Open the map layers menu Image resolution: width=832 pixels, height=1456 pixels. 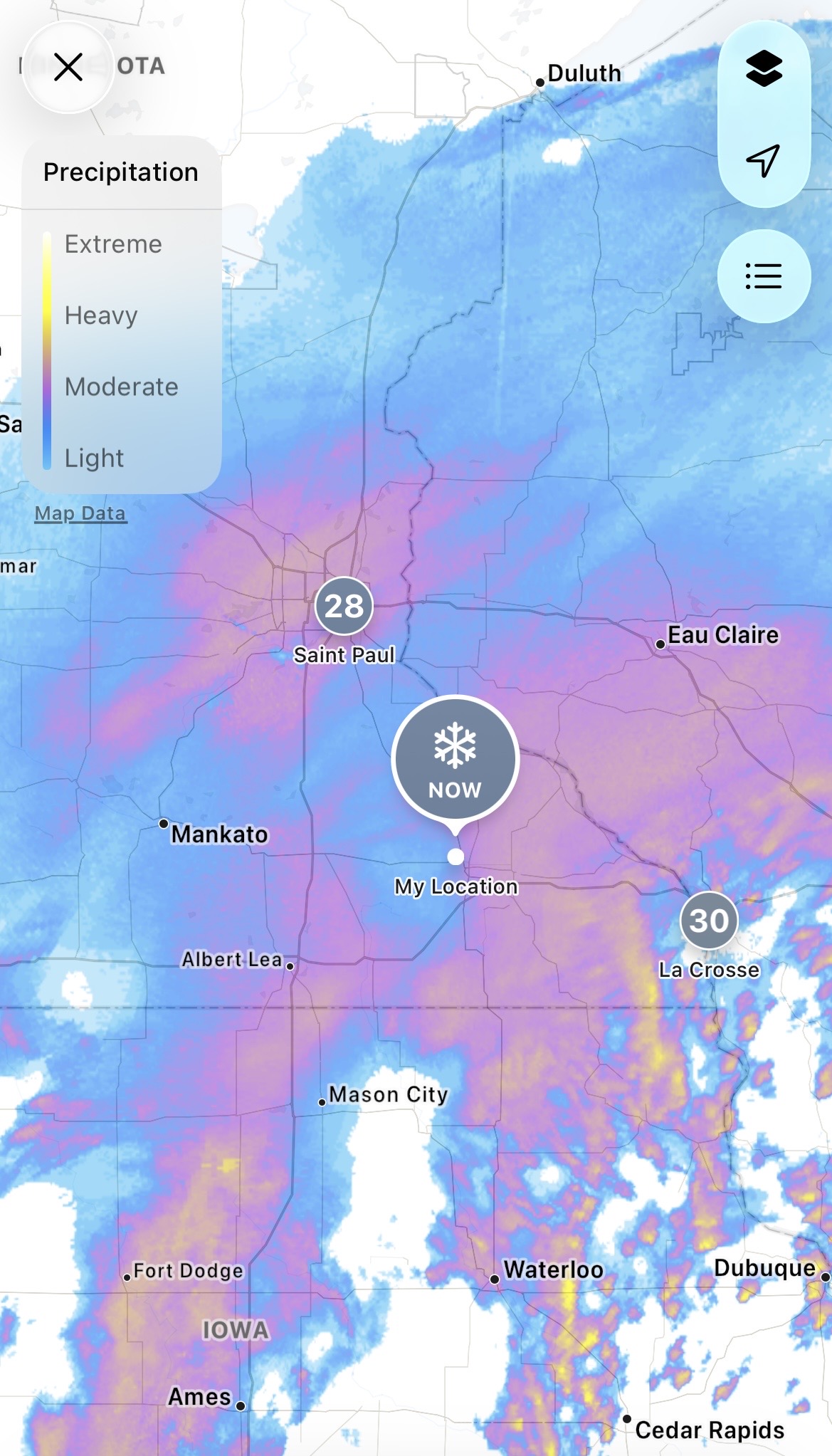pos(764,69)
